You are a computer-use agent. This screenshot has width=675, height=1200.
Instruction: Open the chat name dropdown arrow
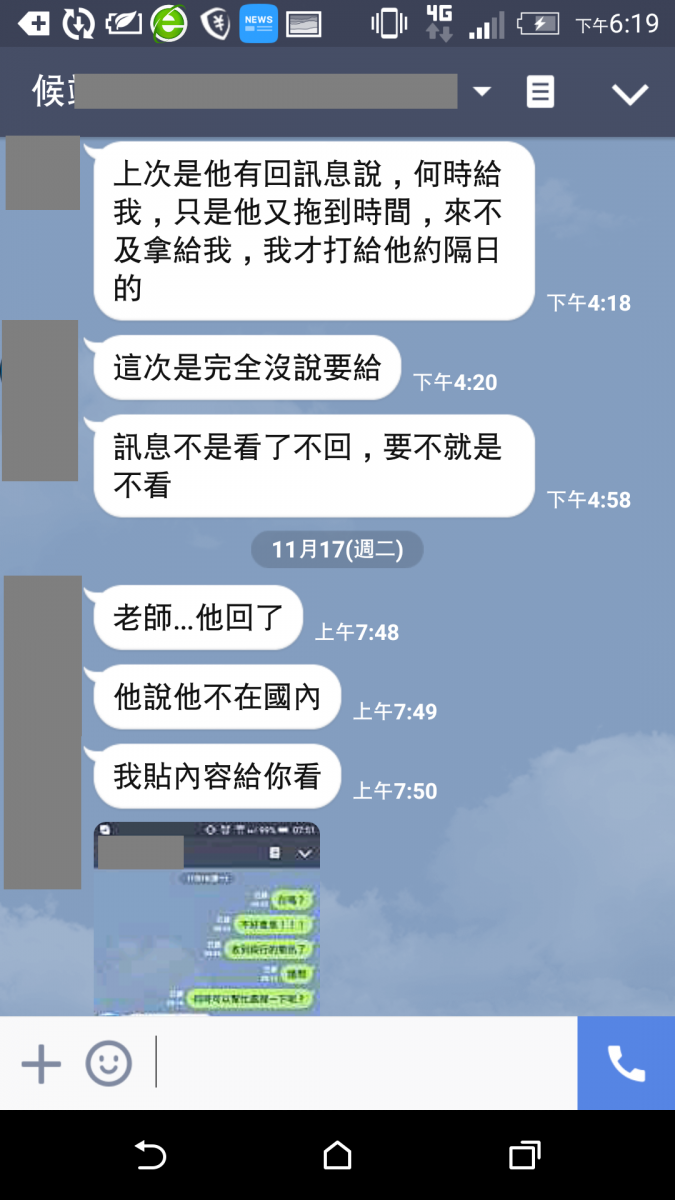pos(482,92)
